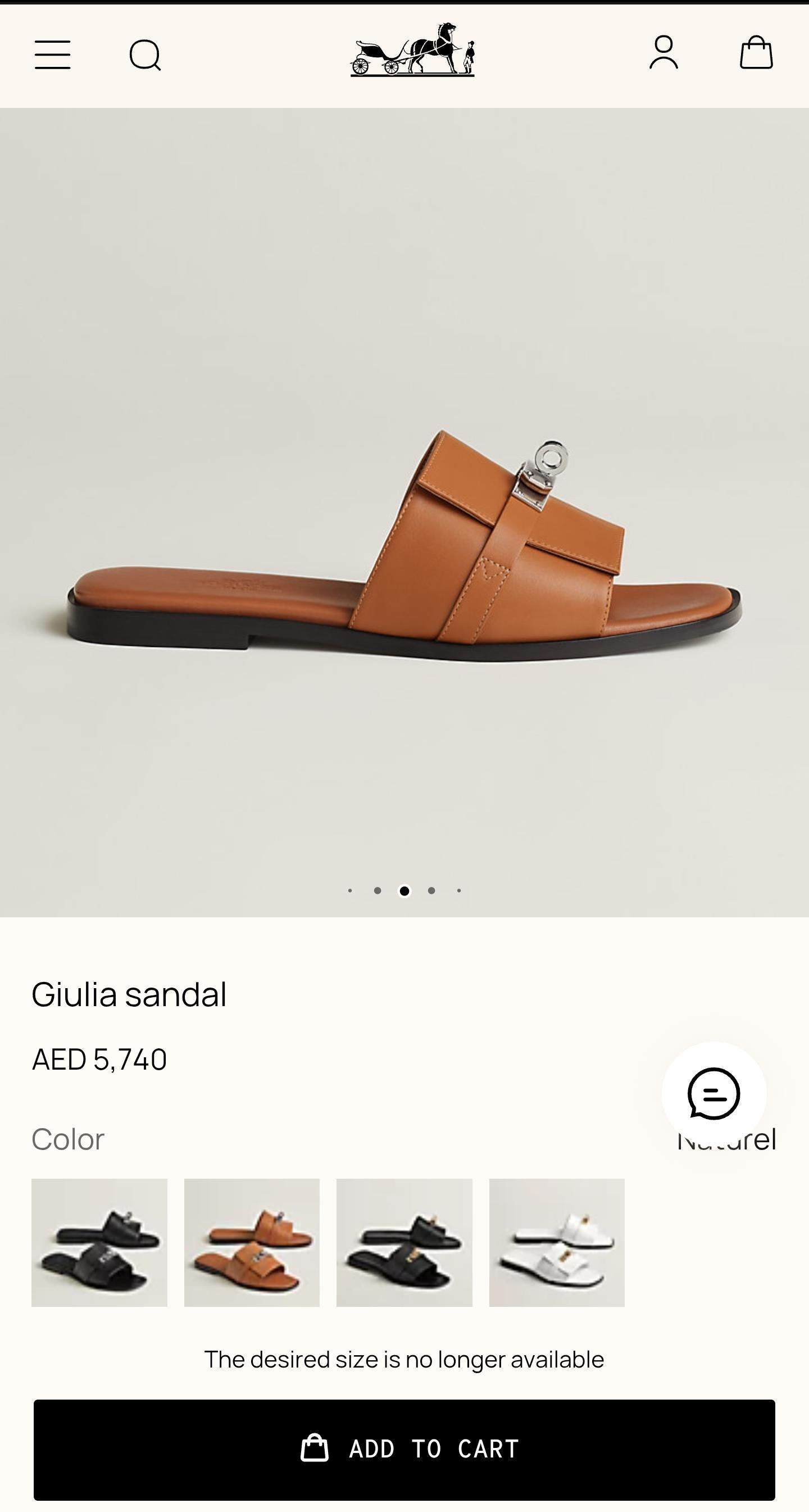Select the black sandal with gold buckle
Image resolution: width=809 pixels, height=1512 pixels.
[404, 1243]
